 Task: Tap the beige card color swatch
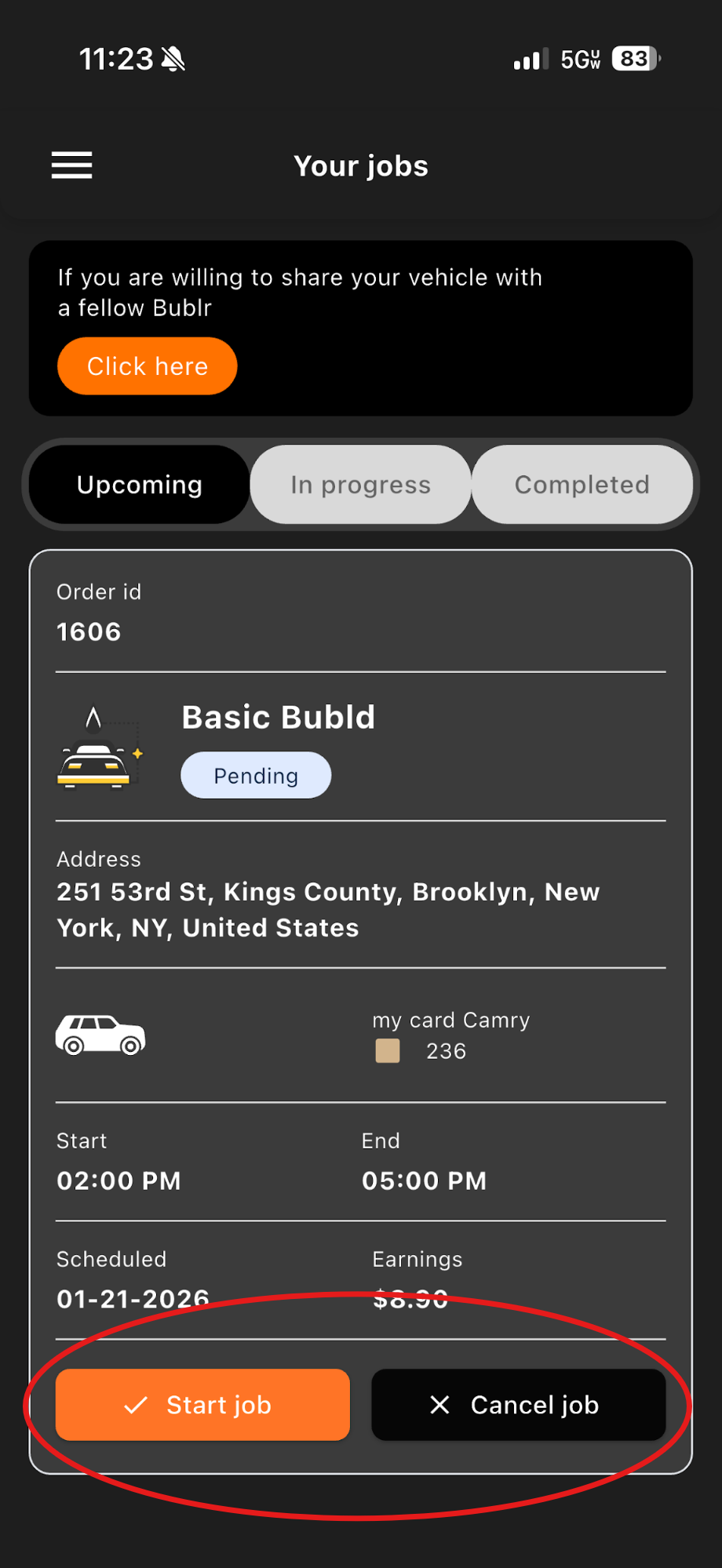tap(388, 1050)
